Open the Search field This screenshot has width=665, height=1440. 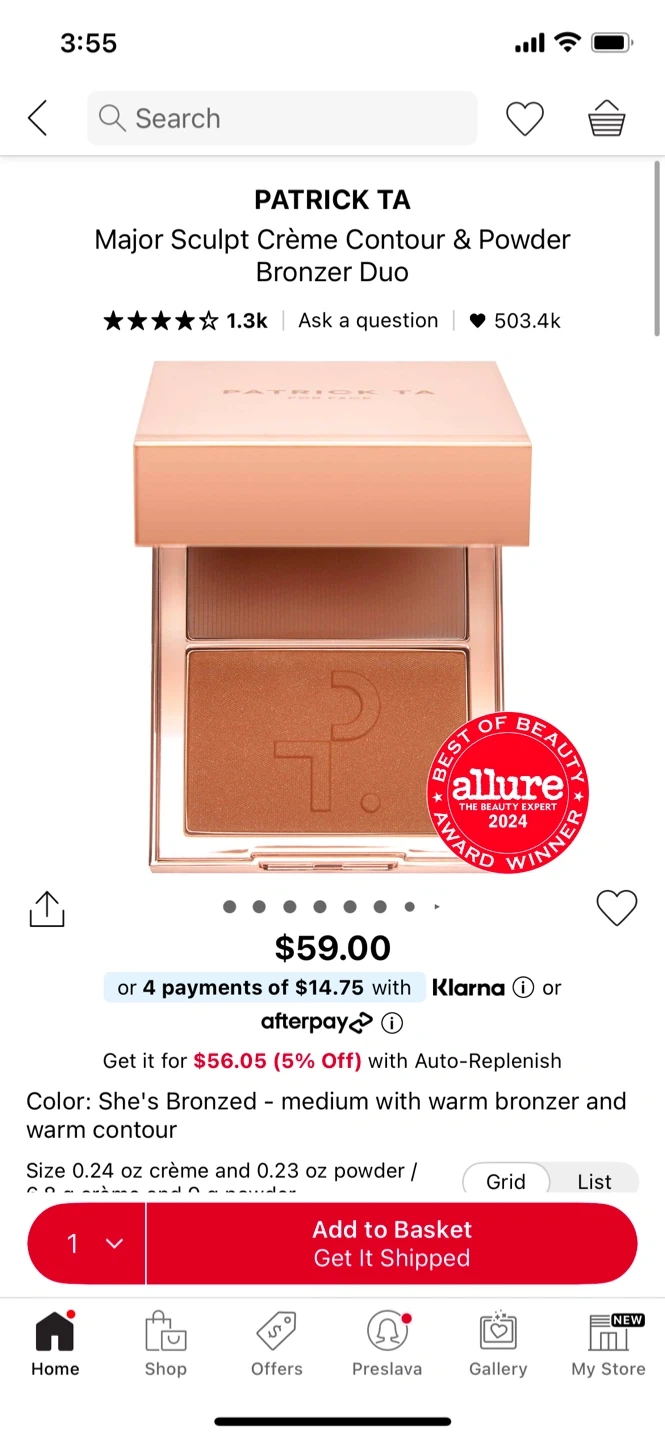click(x=282, y=119)
